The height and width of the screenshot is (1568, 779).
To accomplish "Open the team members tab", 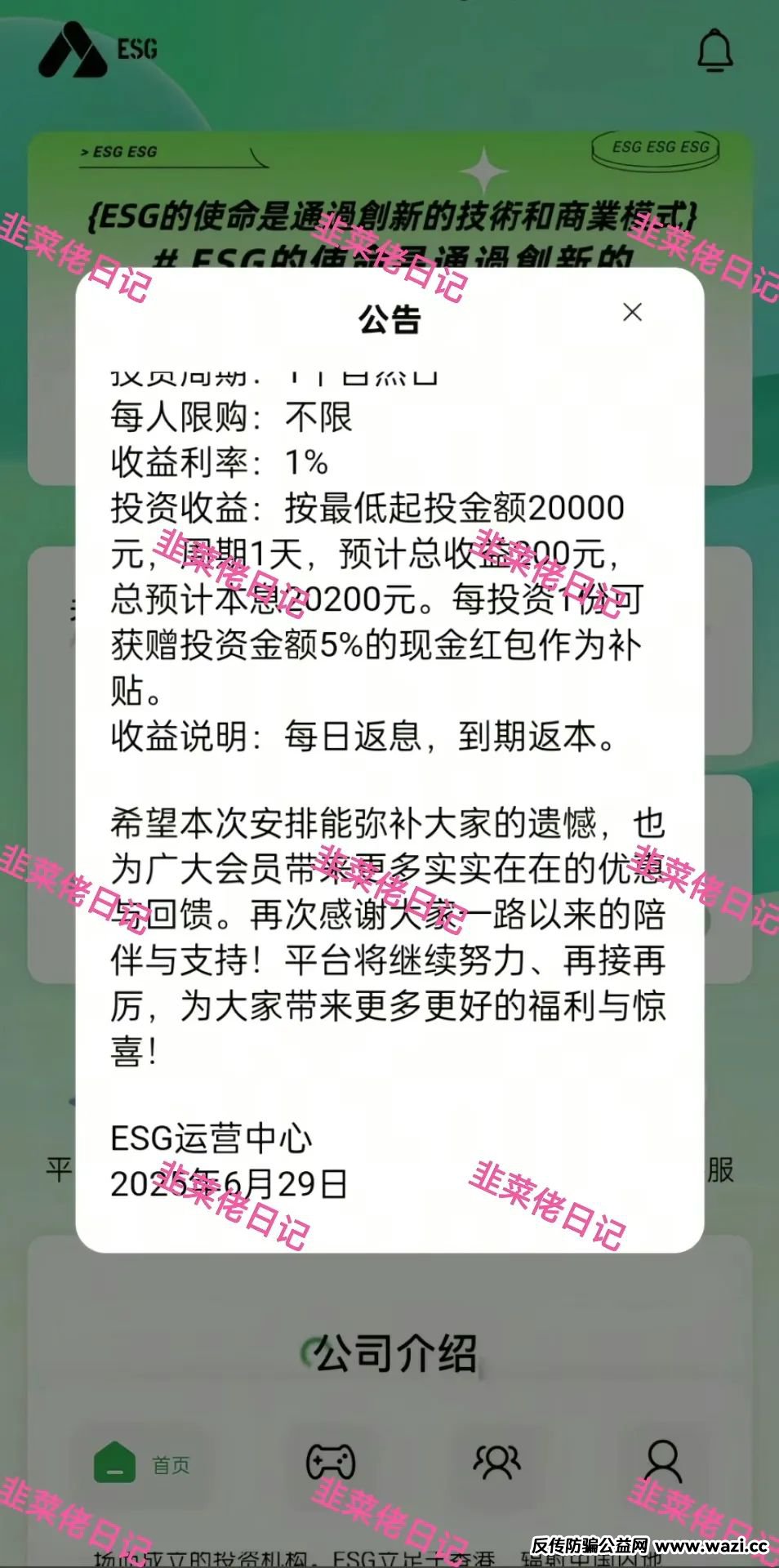I will point(496,1462).
